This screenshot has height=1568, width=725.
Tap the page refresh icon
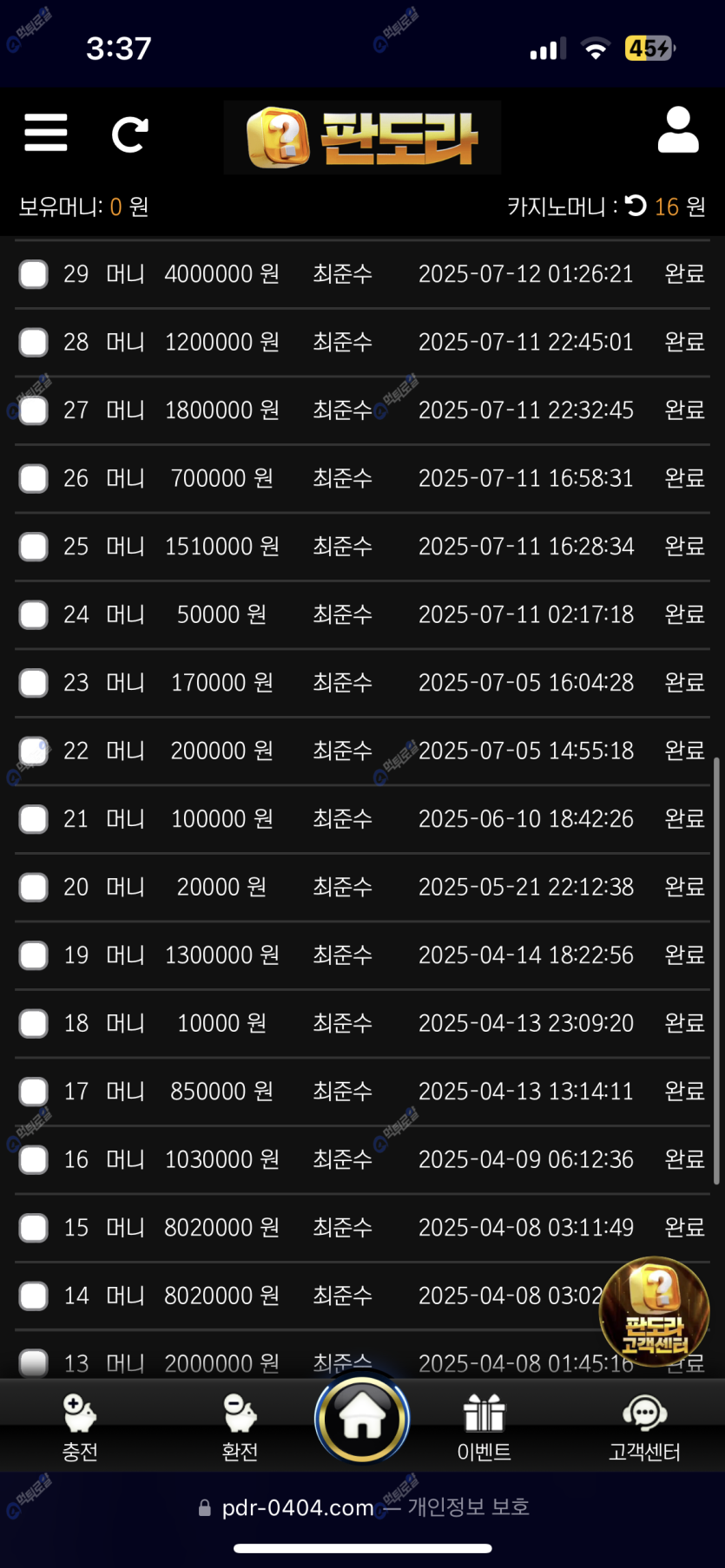coord(130,134)
